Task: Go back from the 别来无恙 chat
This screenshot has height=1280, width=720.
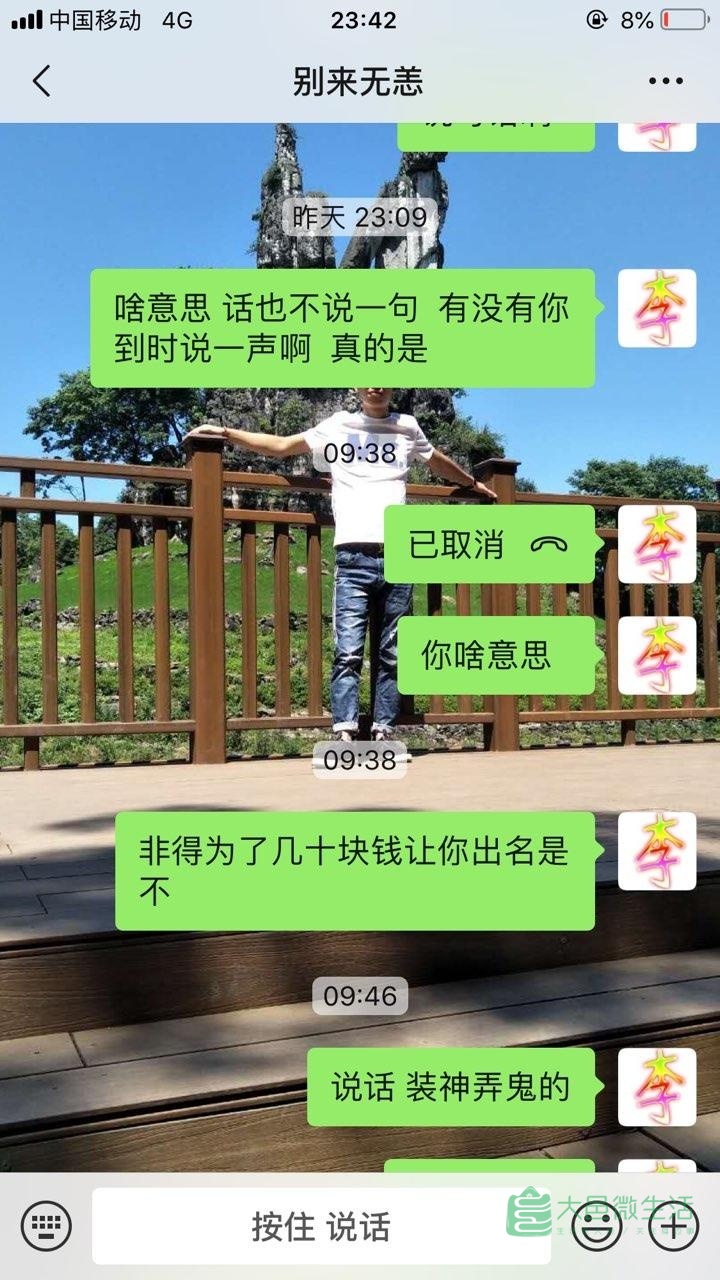Action: click(x=42, y=81)
